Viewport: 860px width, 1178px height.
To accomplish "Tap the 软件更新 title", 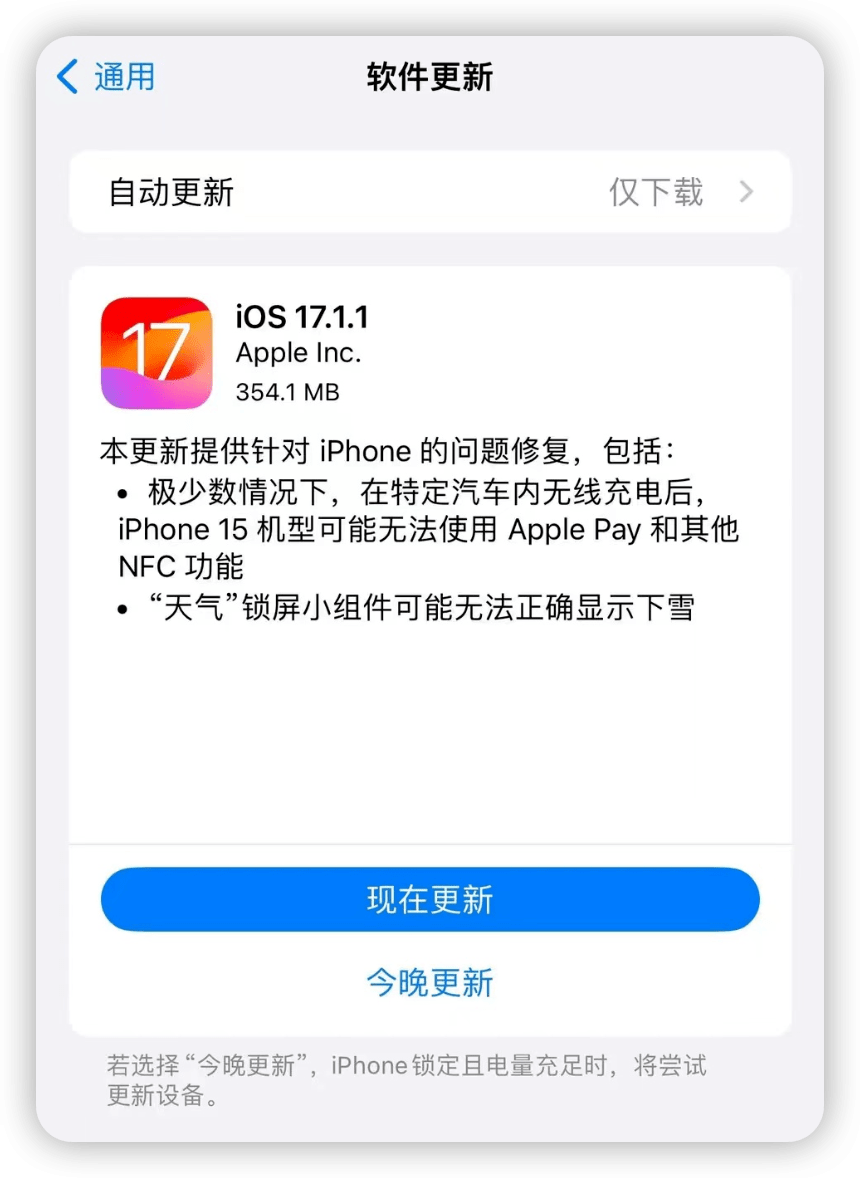I will (x=430, y=77).
